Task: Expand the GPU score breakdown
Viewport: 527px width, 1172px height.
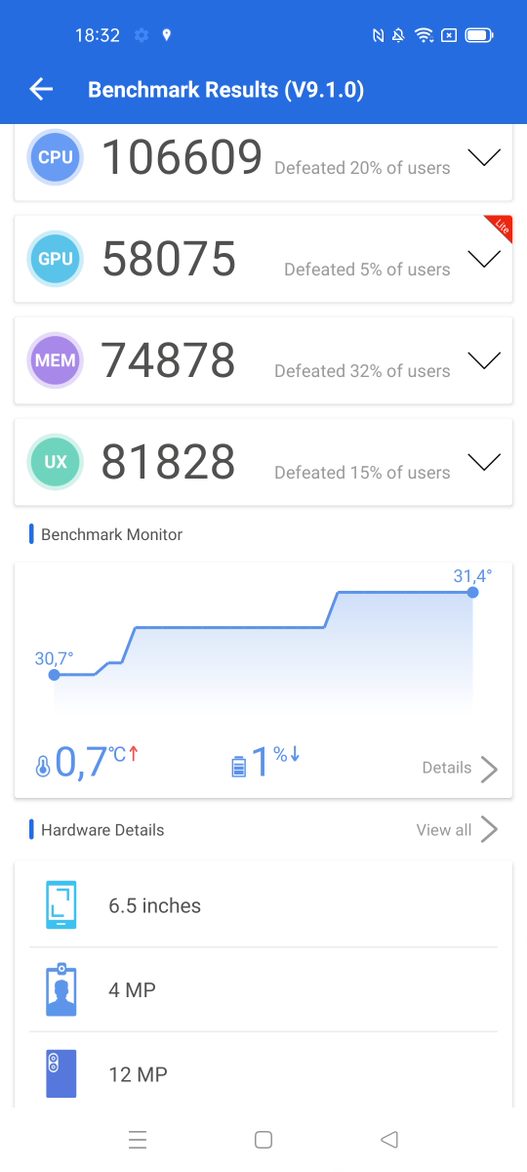Action: [484, 259]
